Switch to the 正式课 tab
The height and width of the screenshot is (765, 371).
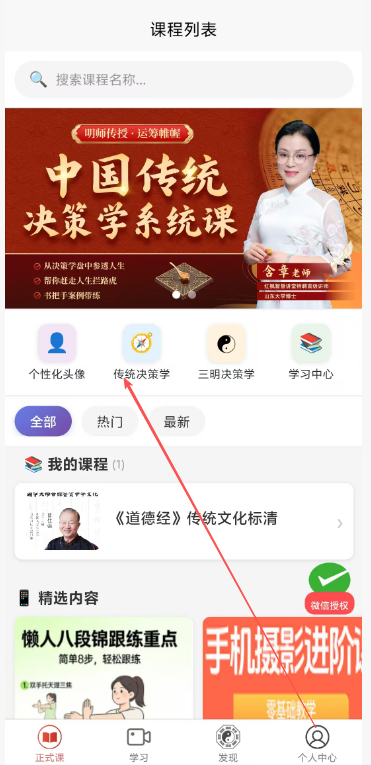(49, 744)
